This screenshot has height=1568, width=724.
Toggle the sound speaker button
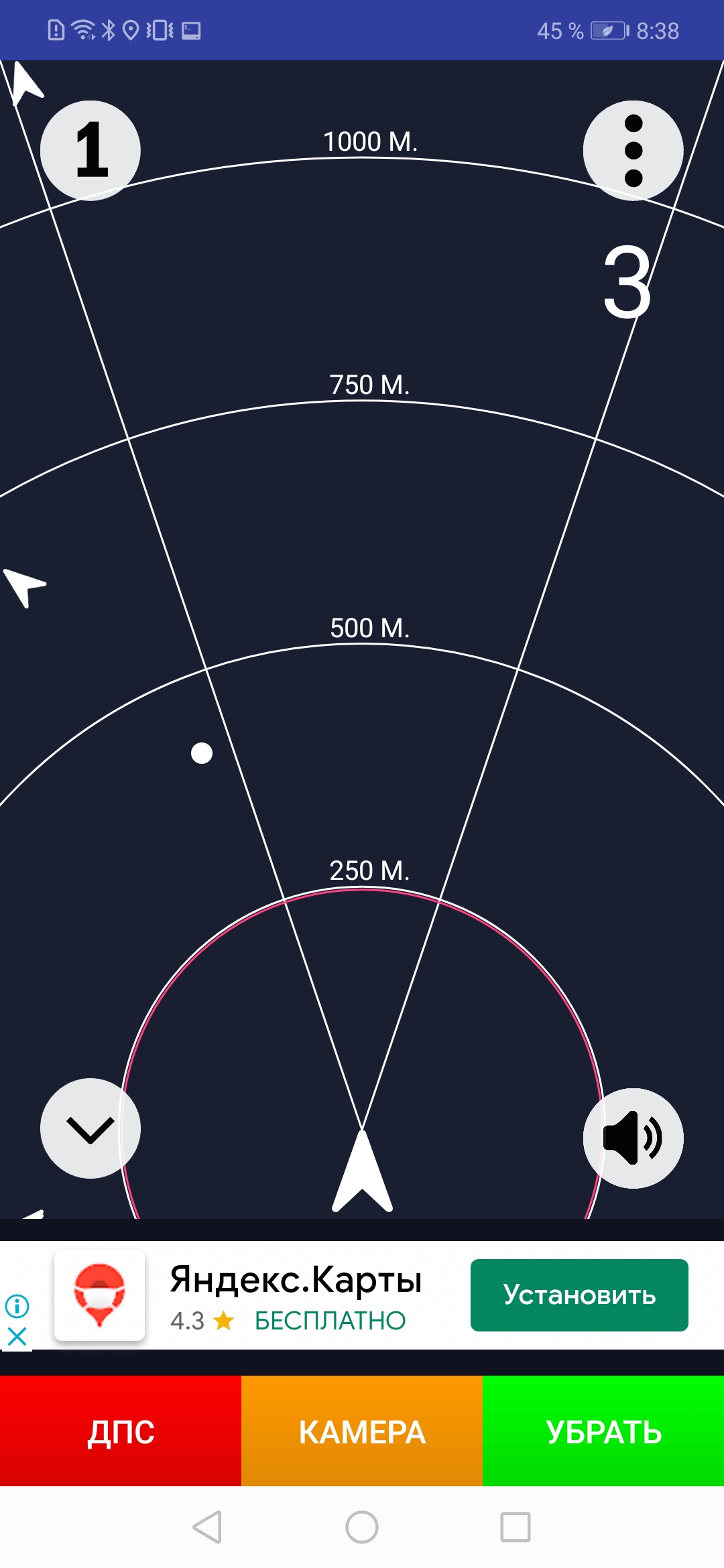(x=633, y=1138)
